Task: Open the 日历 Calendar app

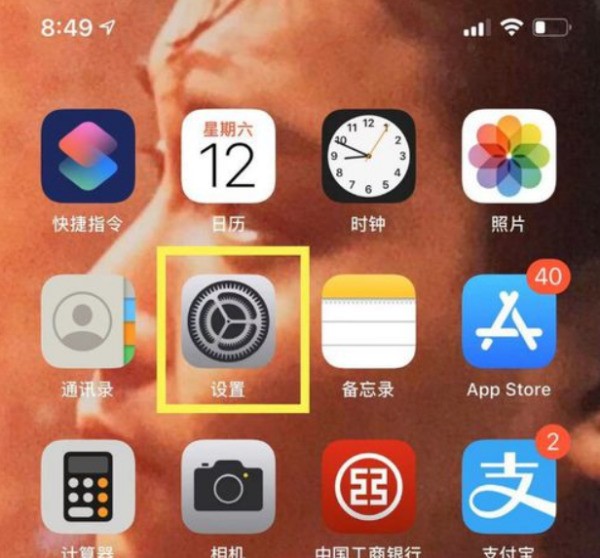Action: point(228,157)
